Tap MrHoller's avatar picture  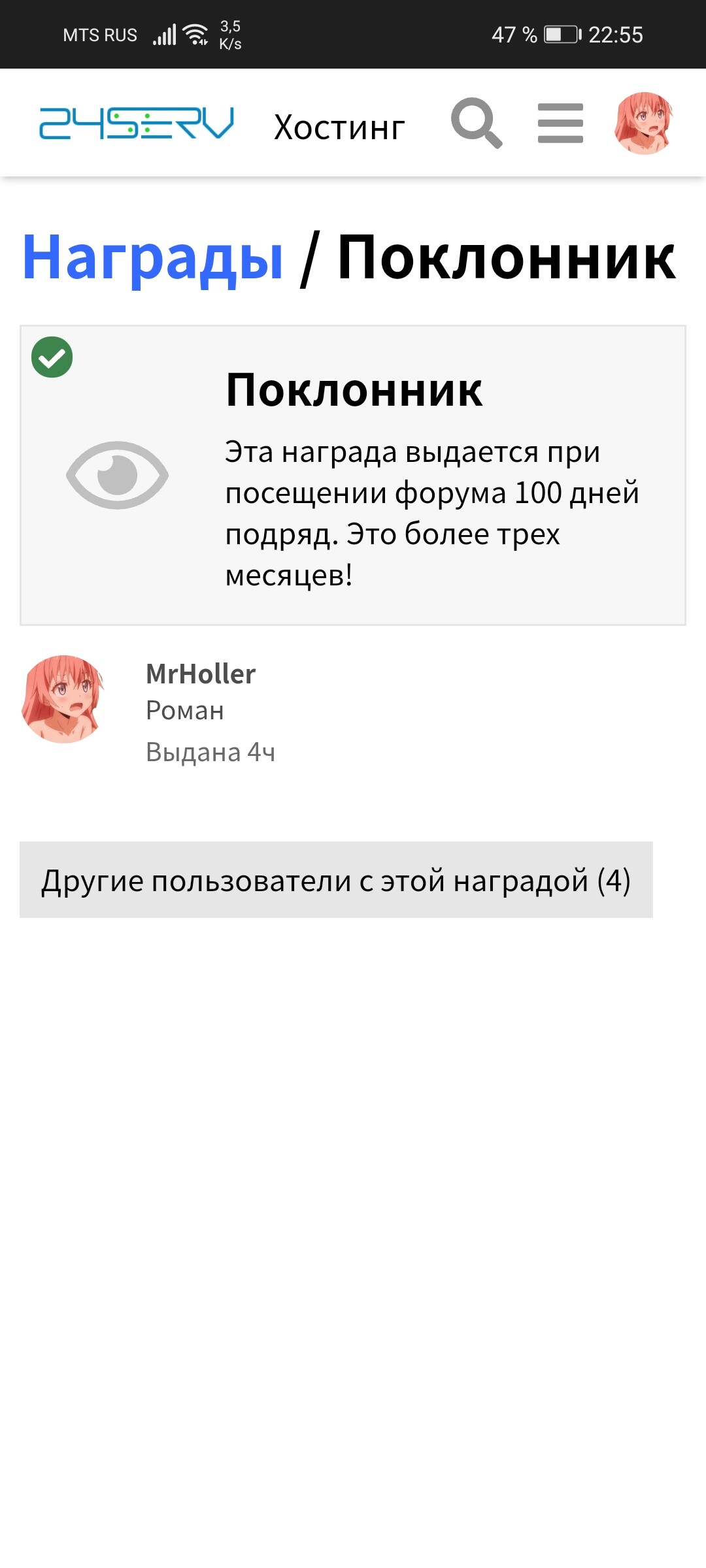point(63,699)
